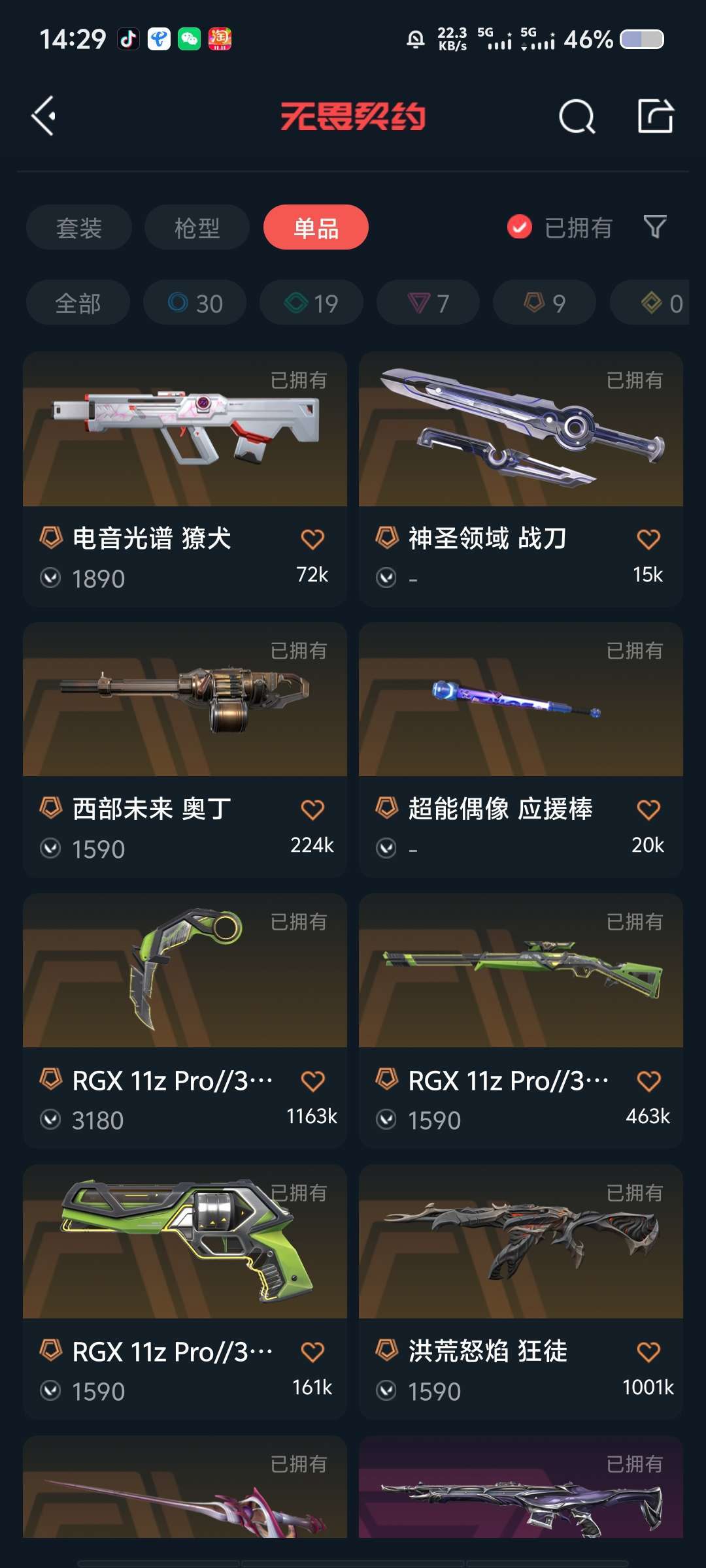Filter by the blue tier chip showing 30
This screenshot has height=1568, width=706.
[195, 303]
